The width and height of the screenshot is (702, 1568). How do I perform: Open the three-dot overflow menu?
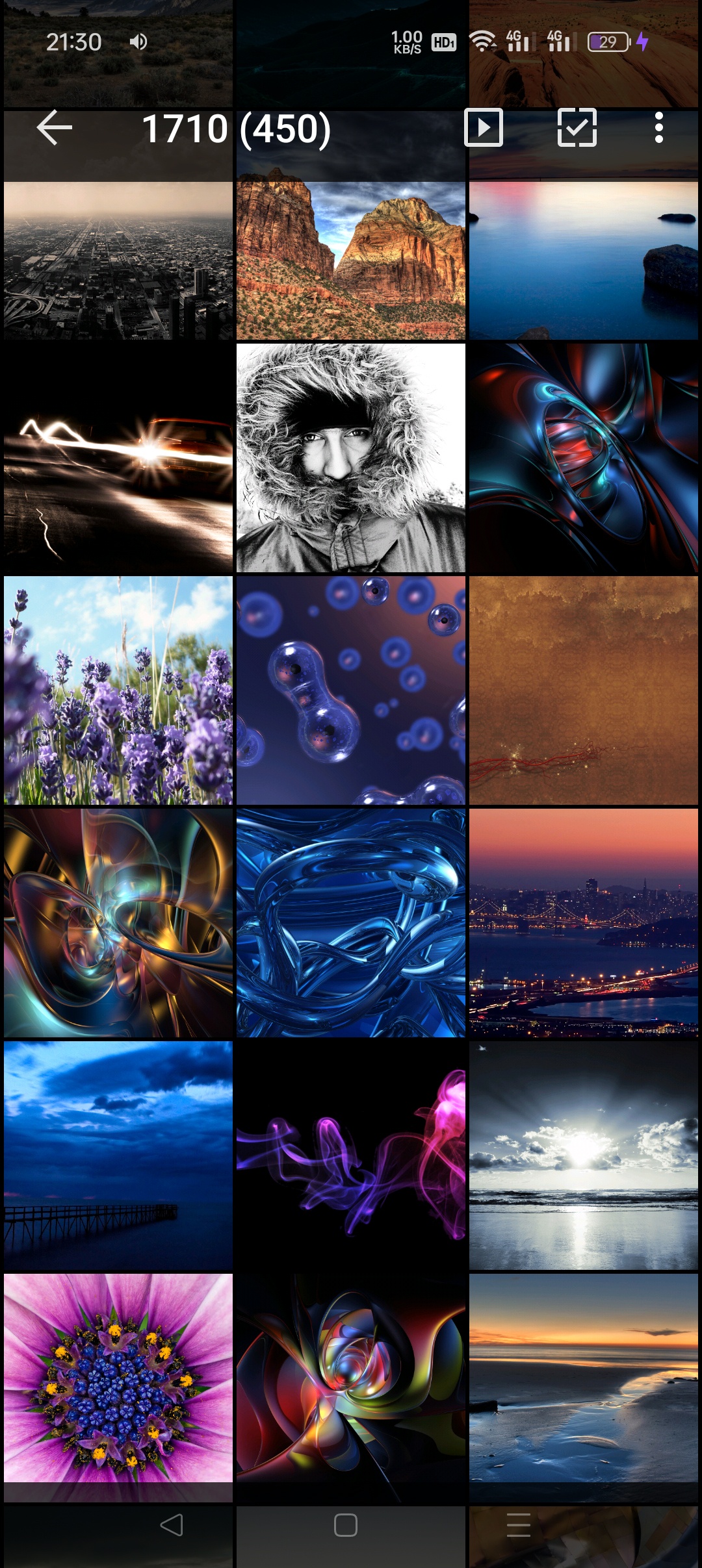pos(658,127)
